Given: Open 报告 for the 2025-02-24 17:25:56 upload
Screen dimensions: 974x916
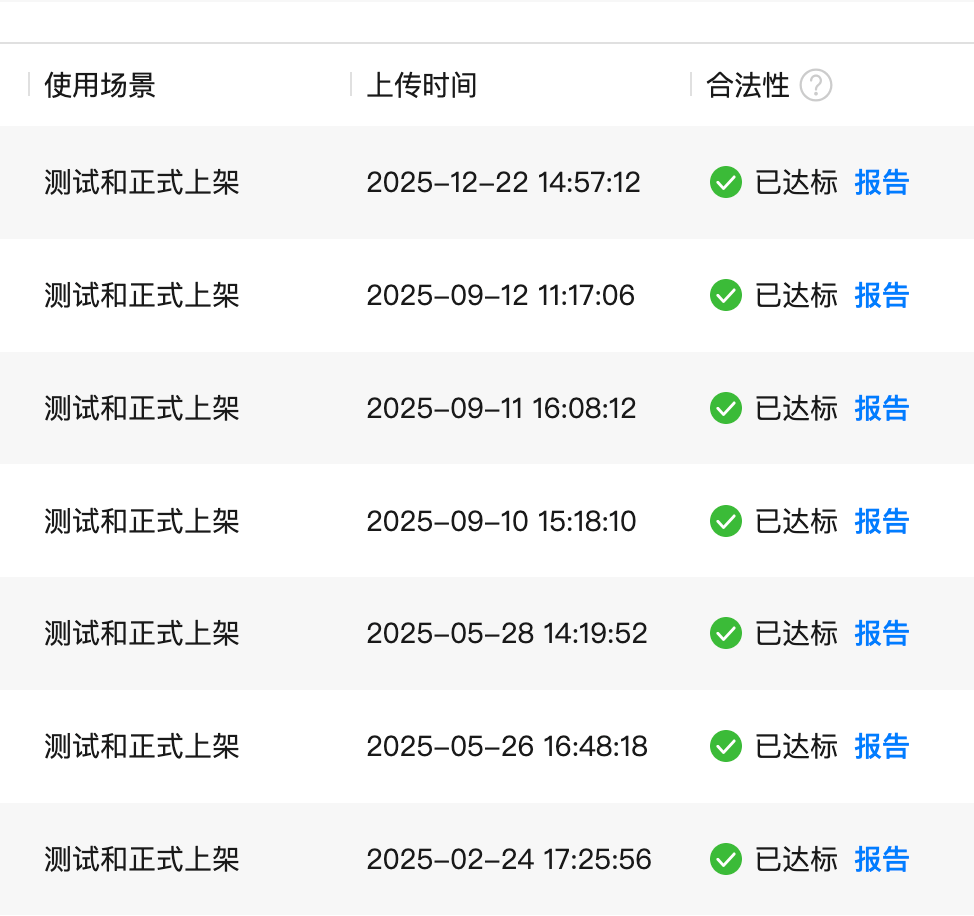Looking at the screenshot, I should click(x=881, y=860).
